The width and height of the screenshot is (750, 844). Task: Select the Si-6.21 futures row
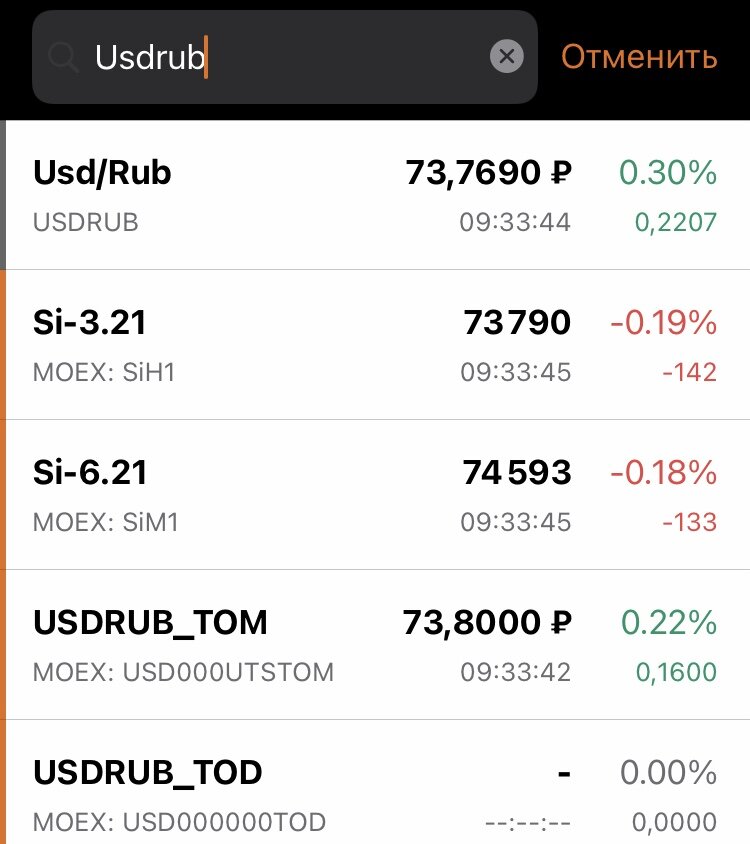point(375,495)
